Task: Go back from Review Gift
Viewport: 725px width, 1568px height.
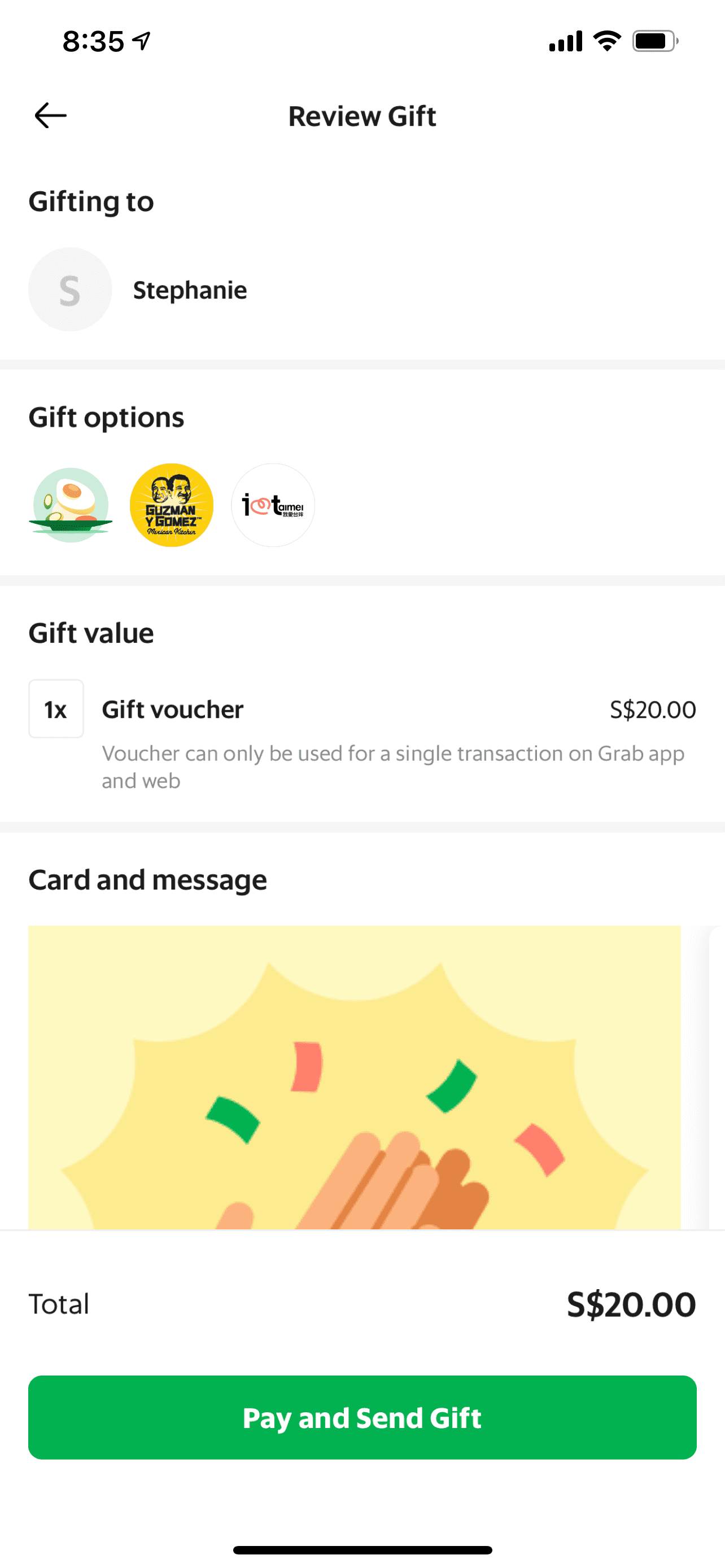Action: pos(50,116)
